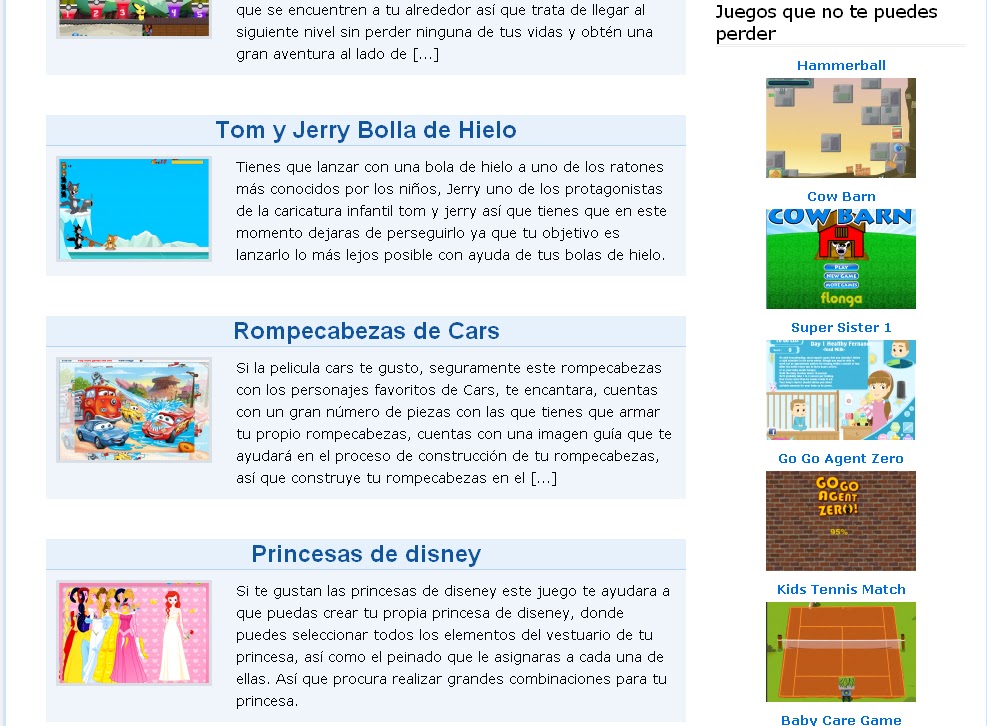Viewport: 987px width, 726px height.
Task: Tap the Tom y Jerry game thumbnail
Action: 134,209
